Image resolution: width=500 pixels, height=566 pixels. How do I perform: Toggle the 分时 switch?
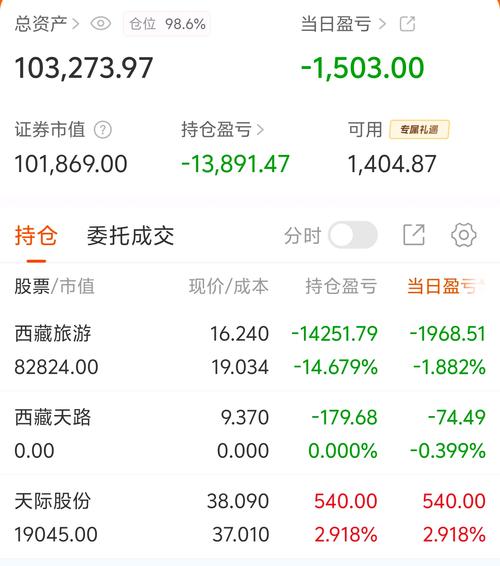tap(353, 235)
